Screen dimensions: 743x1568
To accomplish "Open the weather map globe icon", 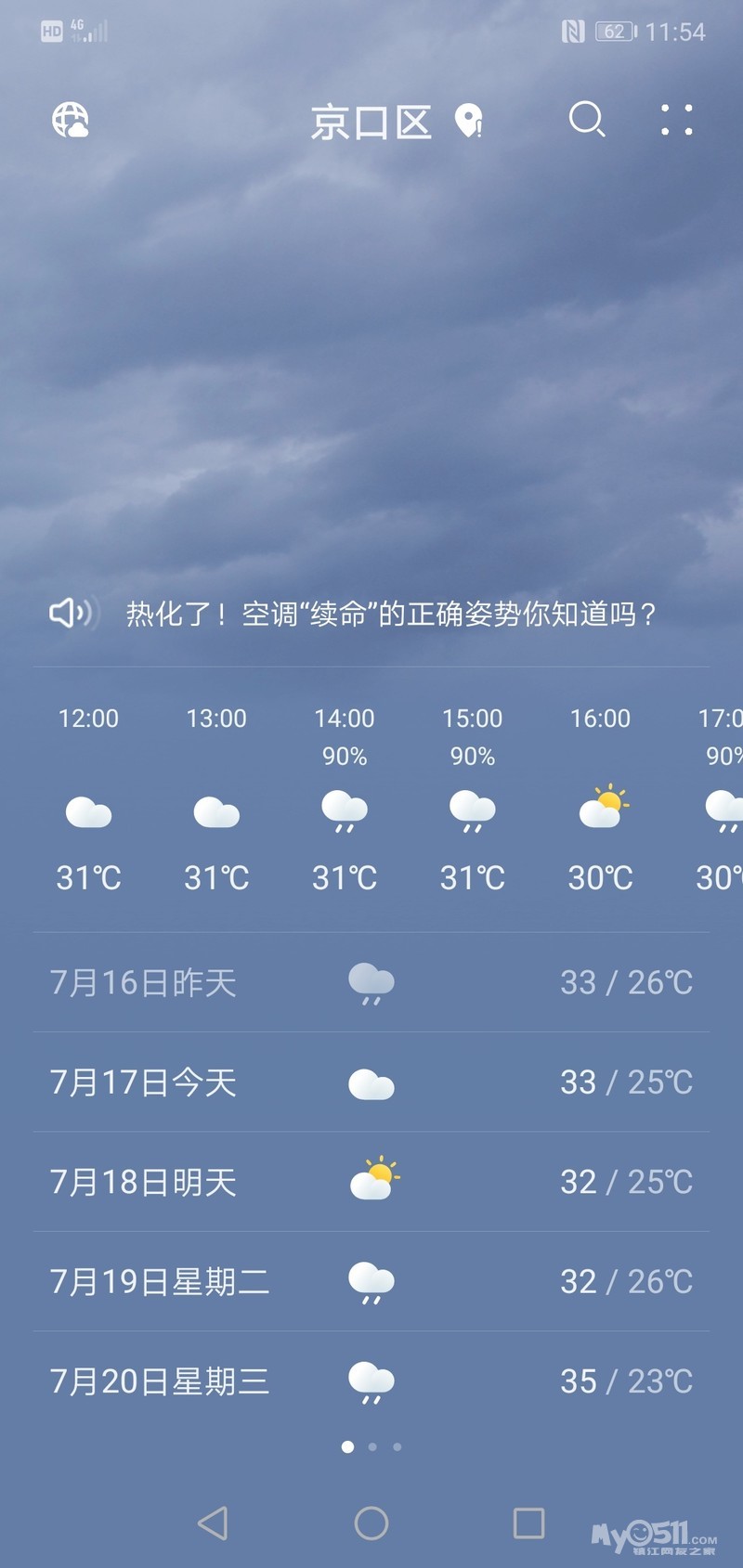I will pos(71,121).
